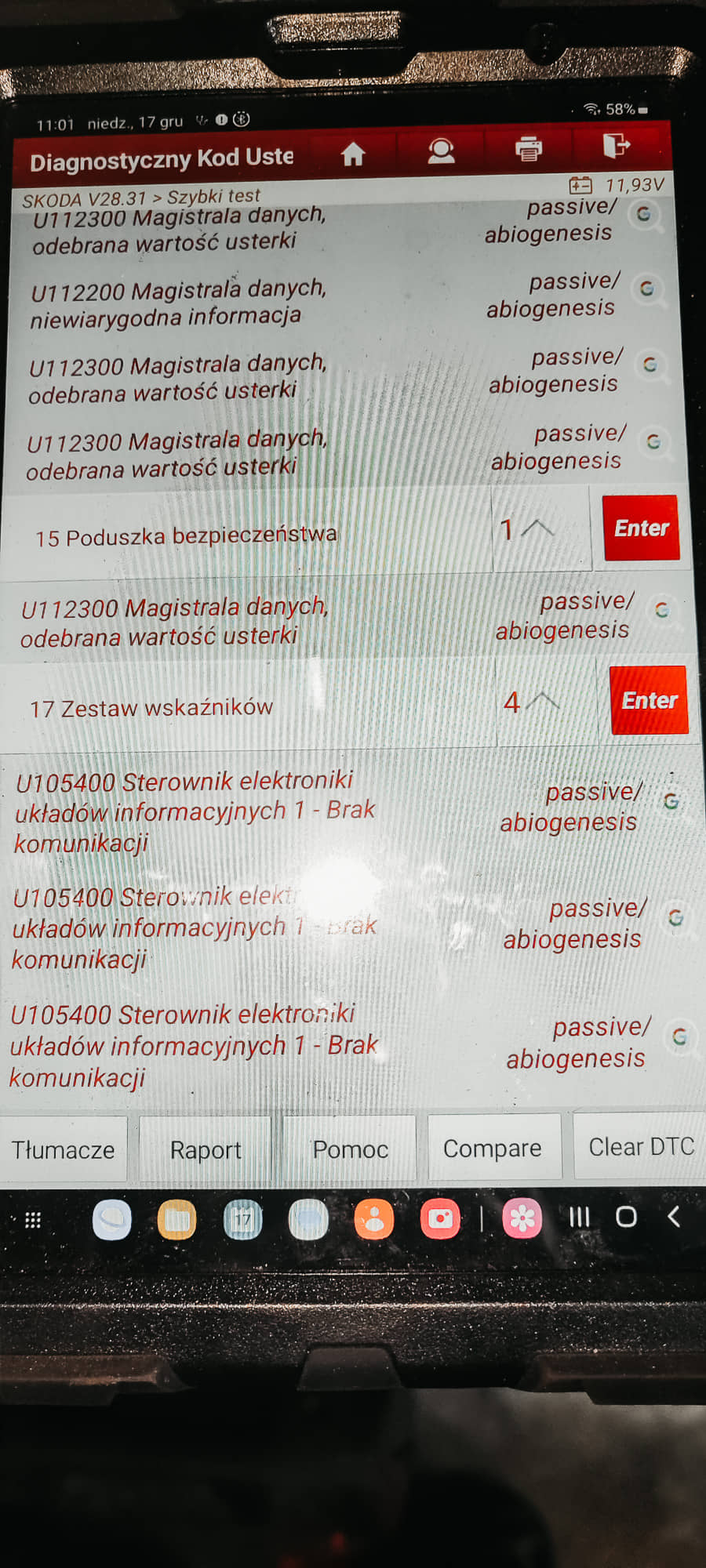The width and height of the screenshot is (706, 1568).
Task: Go to the diagnostic home screen
Action: pos(353,154)
